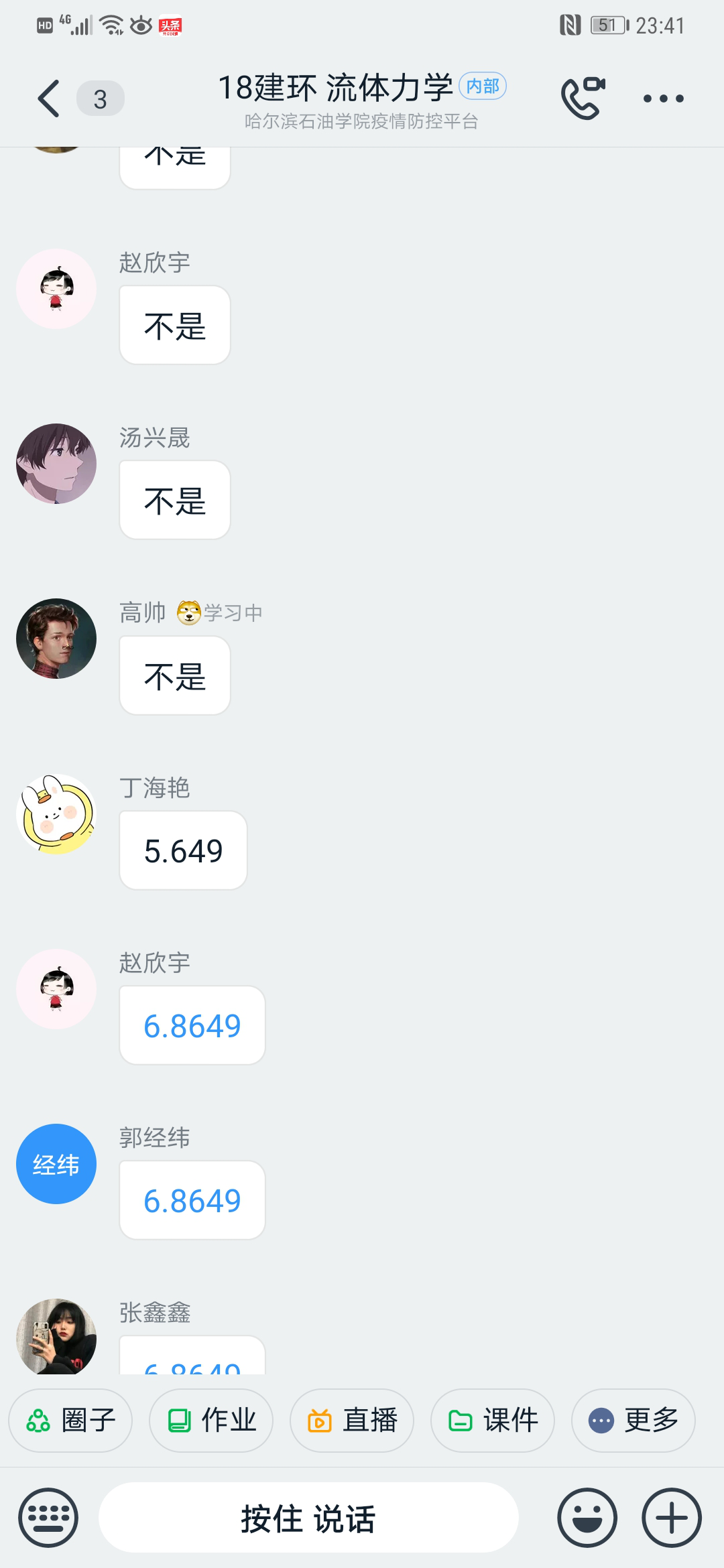Screen dimensions: 724x1568
Task: View 张鑫鑫's profile avatar
Action: pos(56,1337)
